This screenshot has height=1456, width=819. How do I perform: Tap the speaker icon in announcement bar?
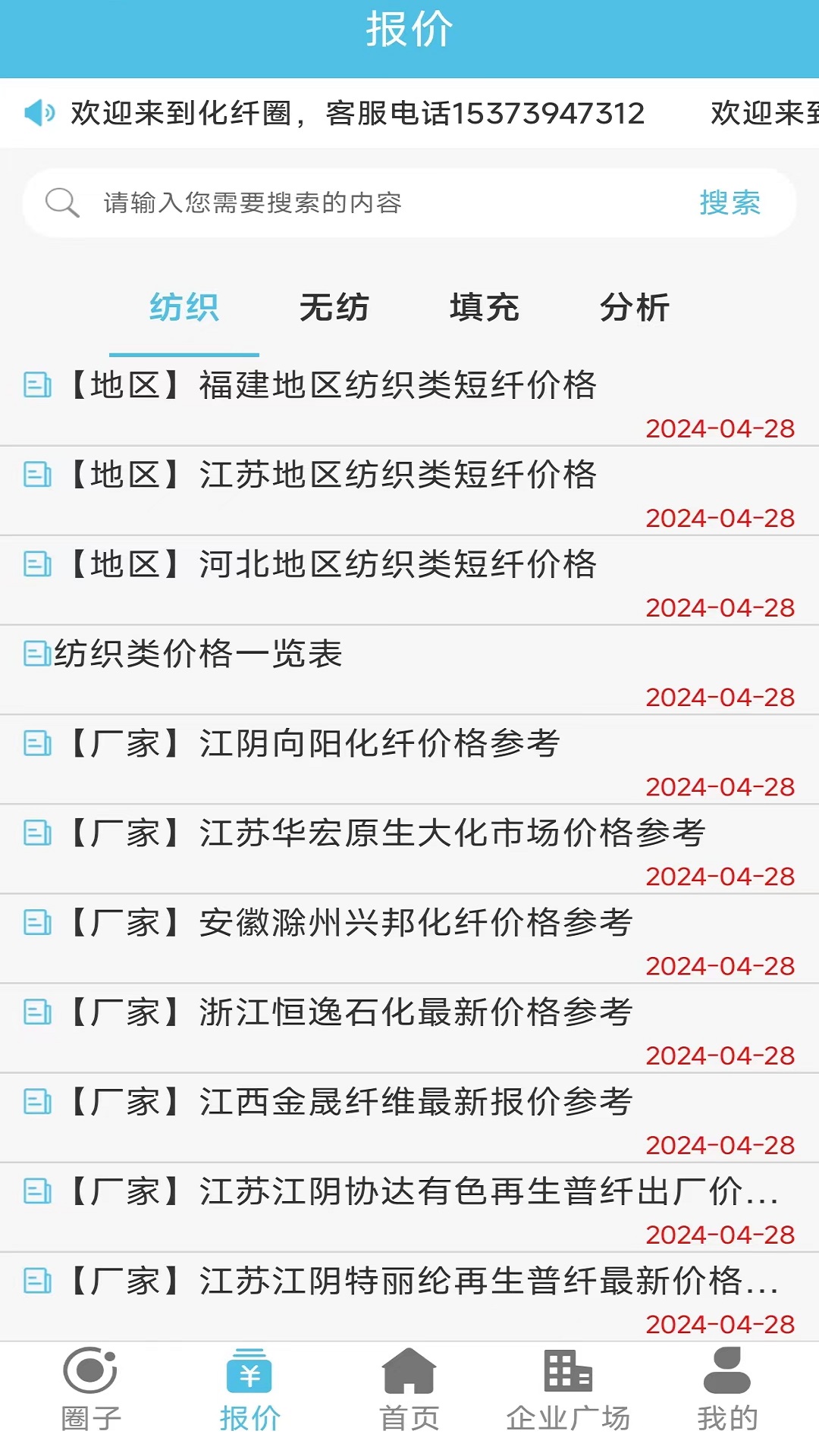pyautogui.click(x=40, y=112)
